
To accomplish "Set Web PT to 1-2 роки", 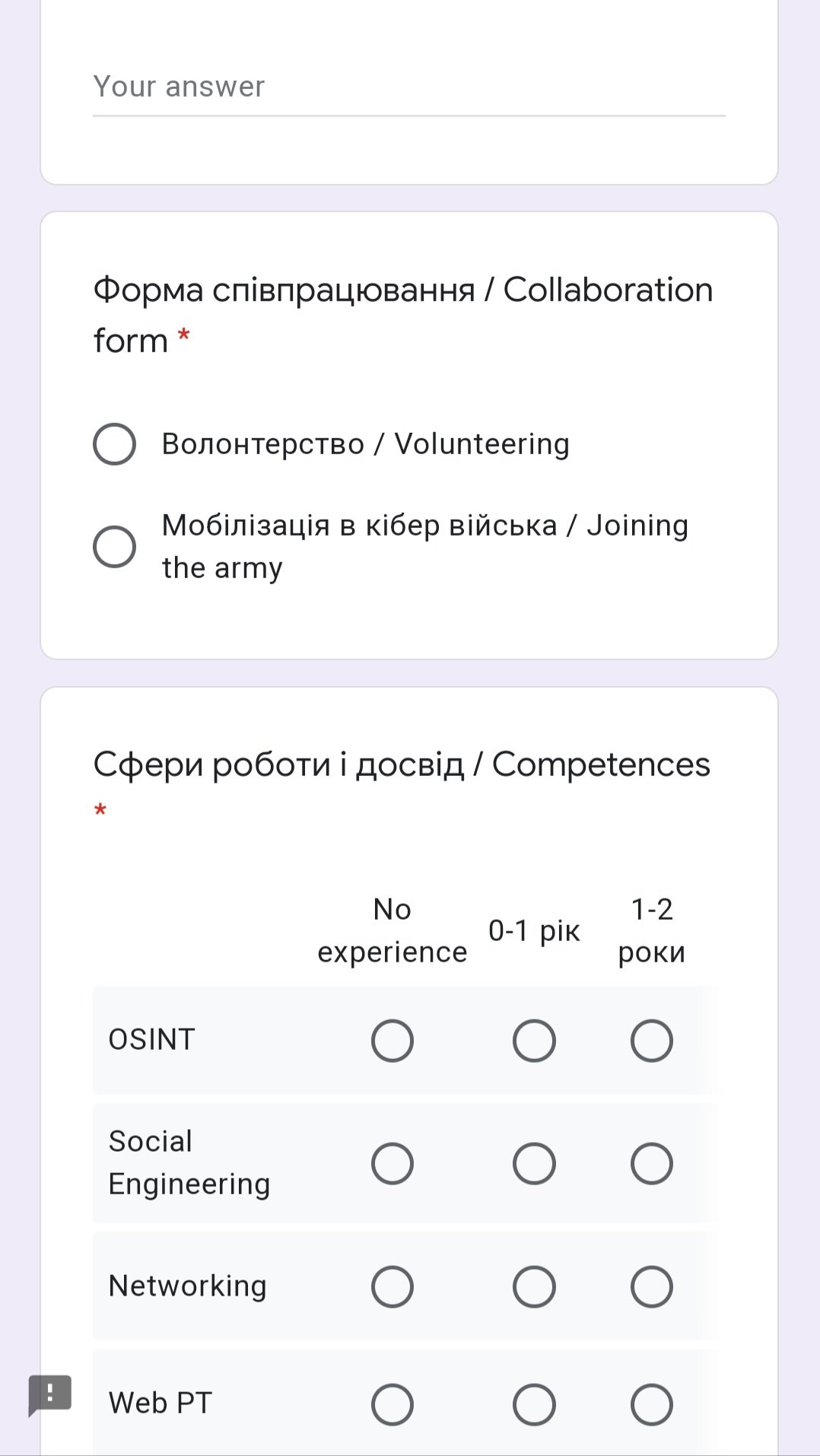I will [652, 1404].
